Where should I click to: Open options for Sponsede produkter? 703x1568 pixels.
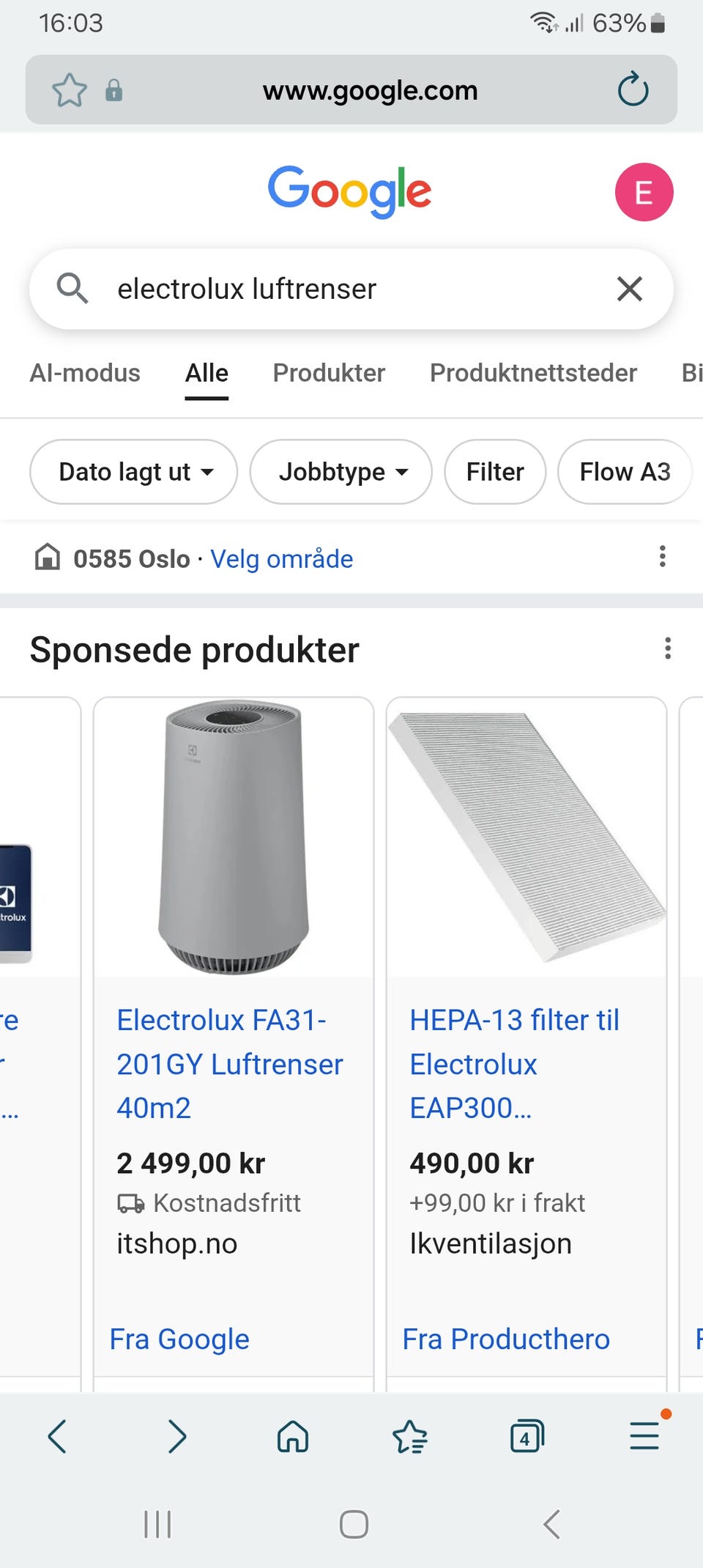tap(667, 649)
